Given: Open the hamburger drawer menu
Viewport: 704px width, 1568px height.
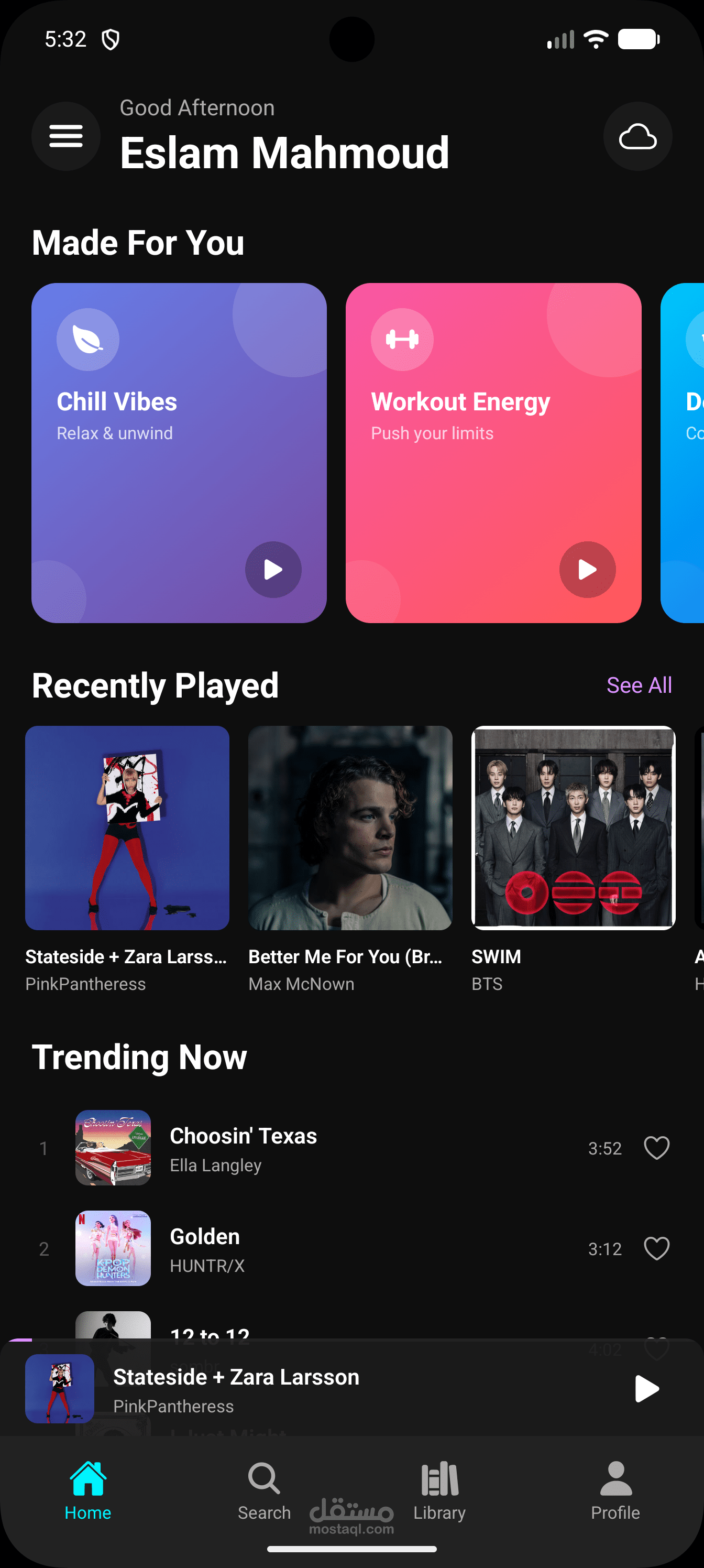Looking at the screenshot, I should [65, 136].
